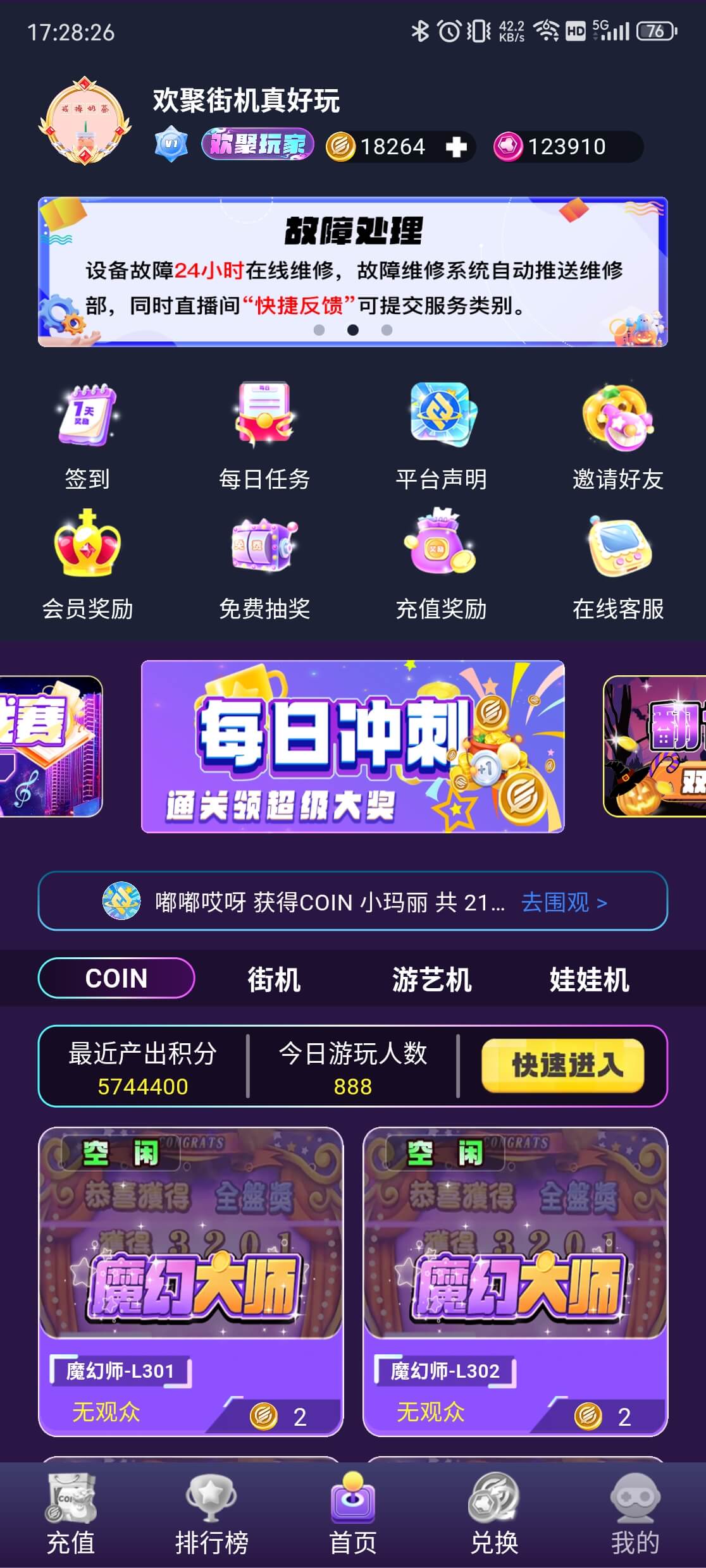
Task: Open 会员奖励 member rewards
Action: [x=87, y=565]
